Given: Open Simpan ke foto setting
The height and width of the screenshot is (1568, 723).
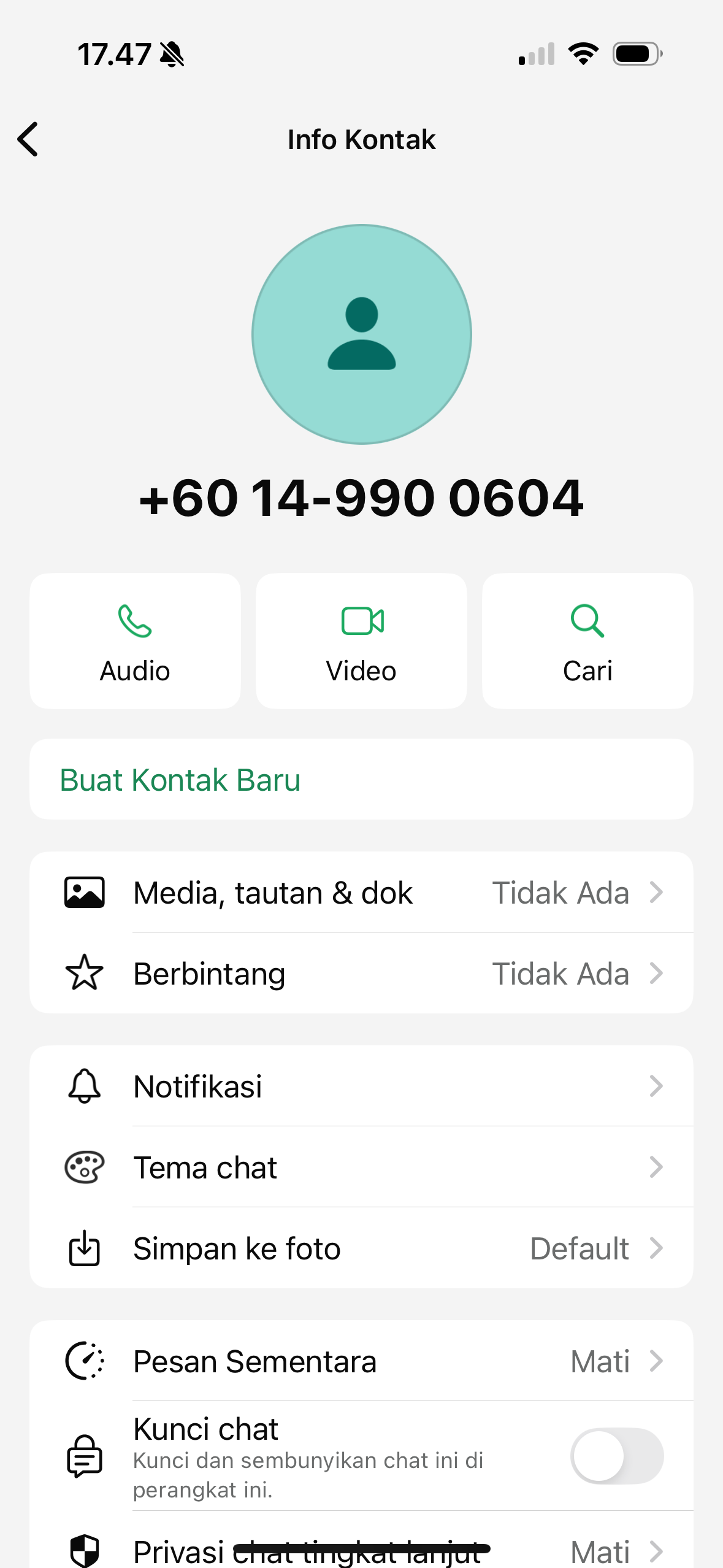Looking at the screenshot, I should click(361, 1248).
